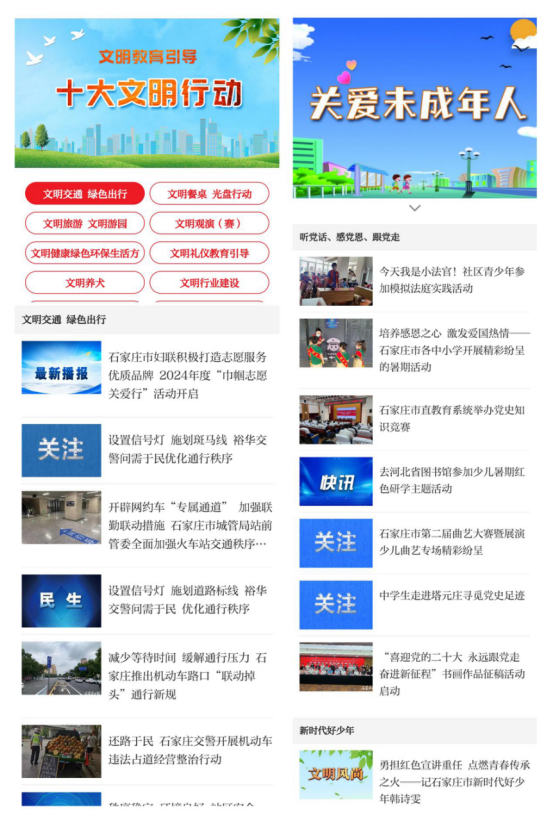Open article about 妇联 巾帼志愿关爱行

pos(147,375)
